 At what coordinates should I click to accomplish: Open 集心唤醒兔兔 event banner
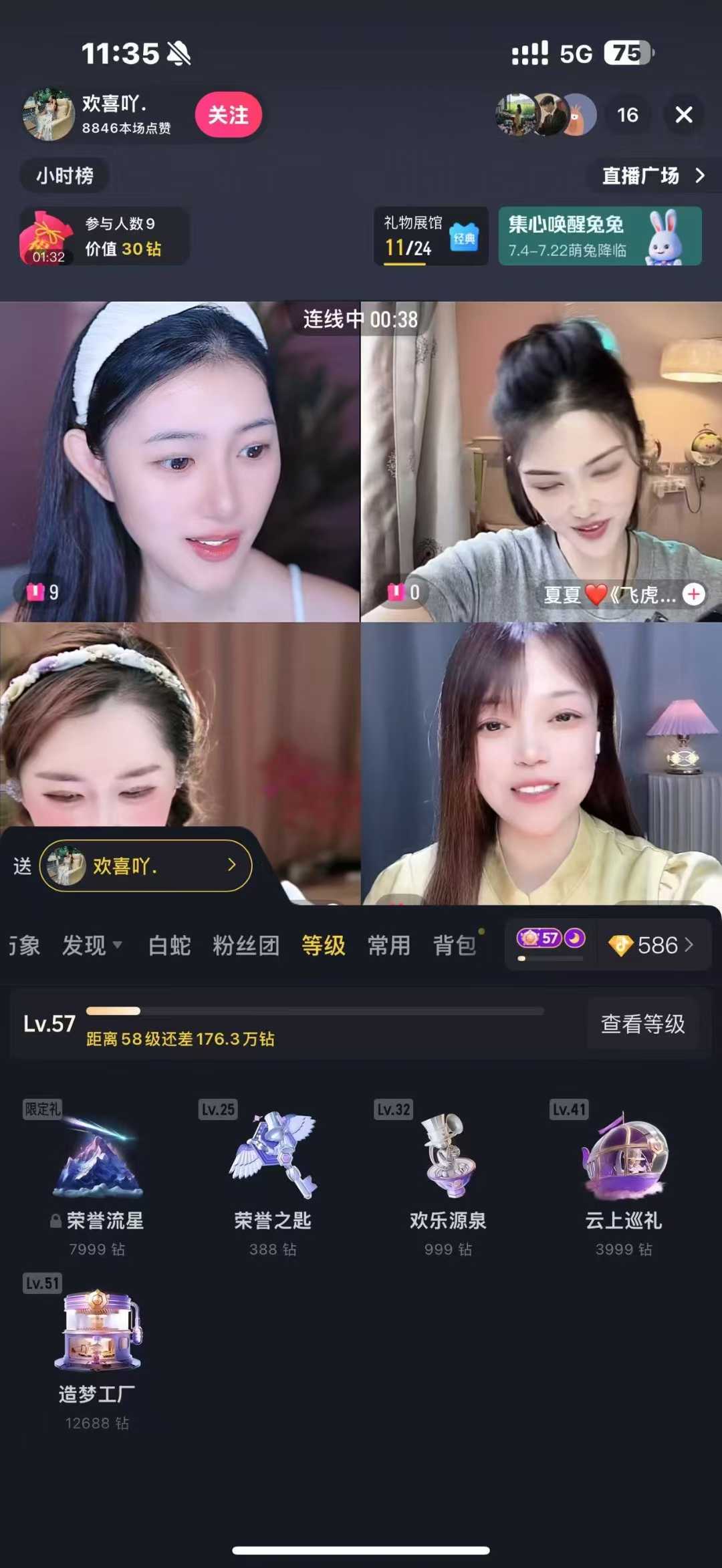click(600, 237)
